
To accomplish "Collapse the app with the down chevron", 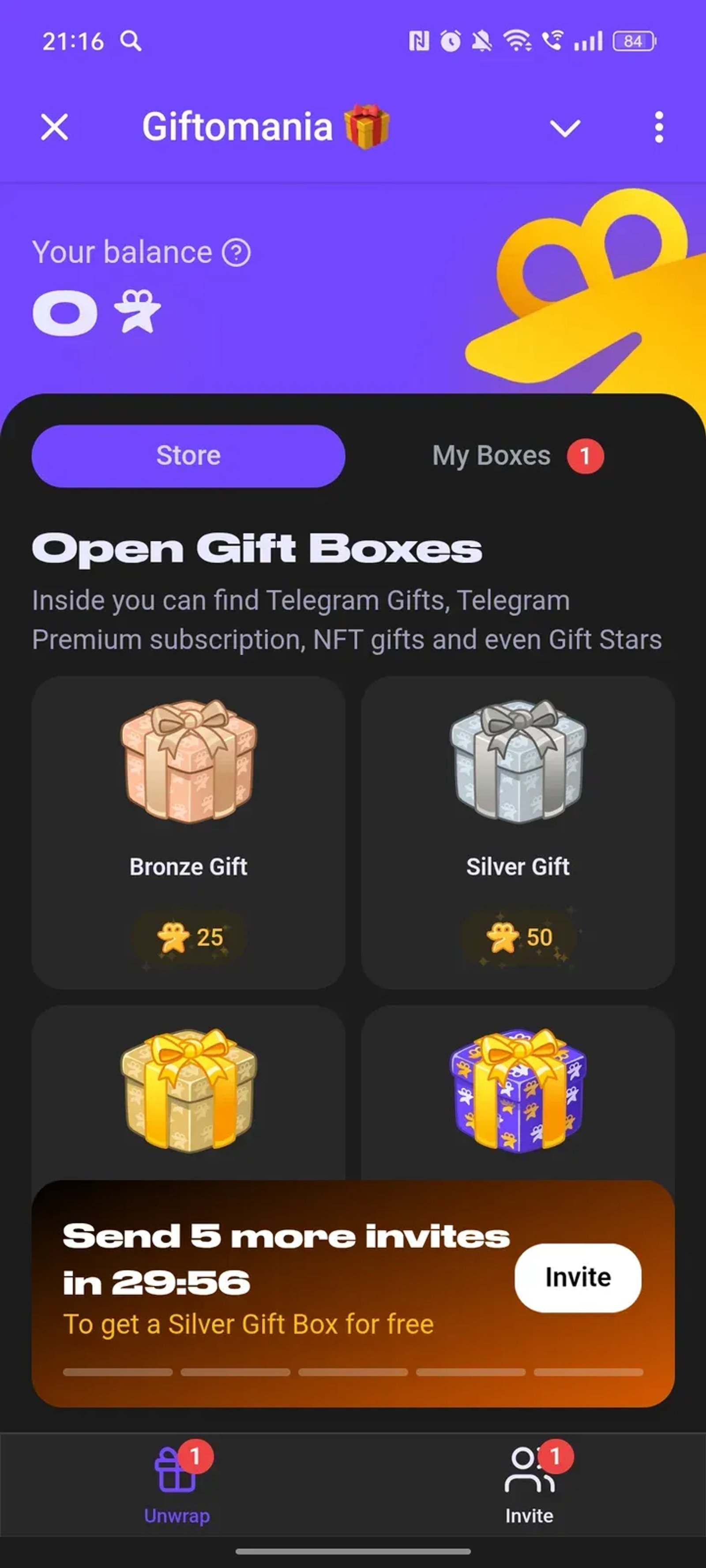I will click(x=565, y=128).
